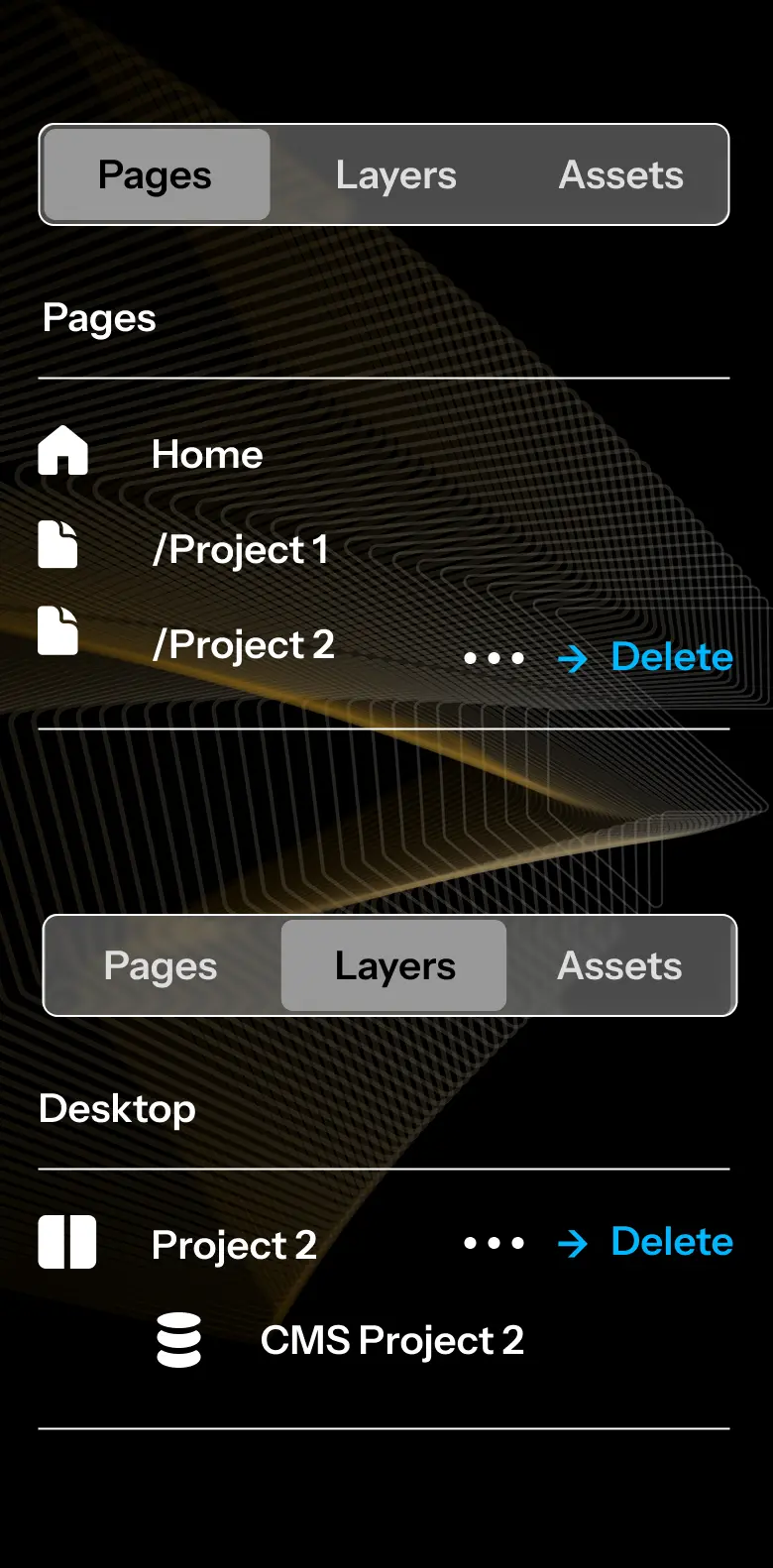Open the Assets tab in the bottom switcher
Viewport: 773px width, 1568px height.
(x=620, y=965)
